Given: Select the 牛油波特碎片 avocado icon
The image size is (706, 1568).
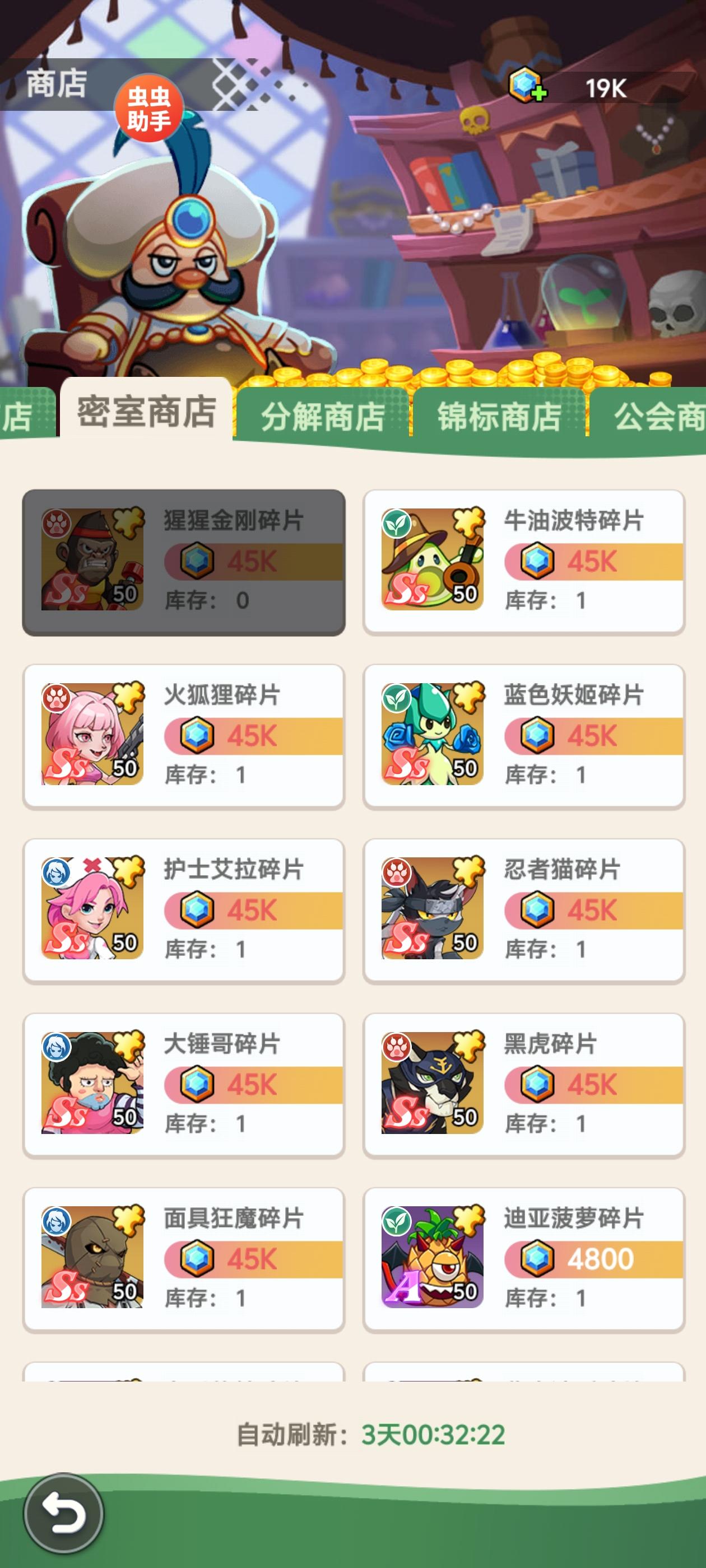Looking at the screenshot, I should pyautogui.click(x=433, y=560).
